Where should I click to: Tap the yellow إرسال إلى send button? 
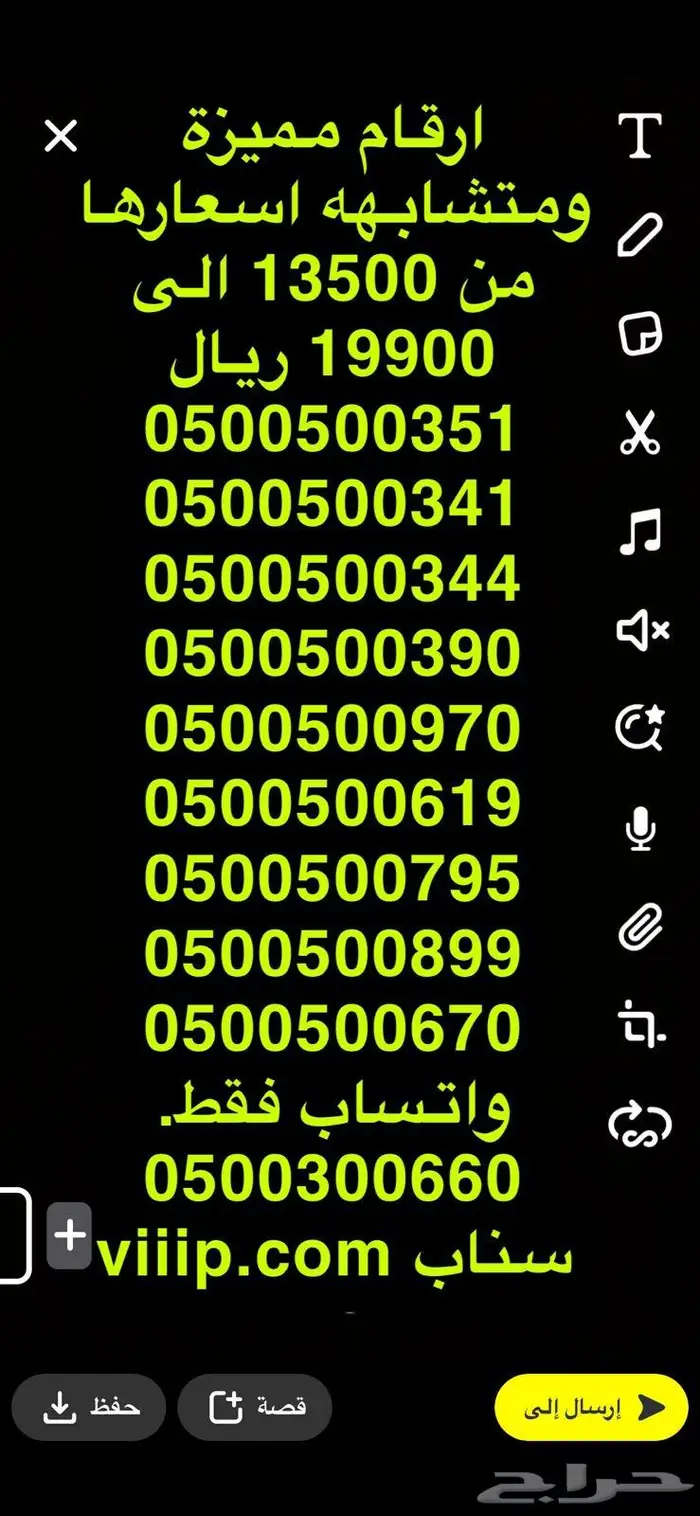tap(592, 1407)
